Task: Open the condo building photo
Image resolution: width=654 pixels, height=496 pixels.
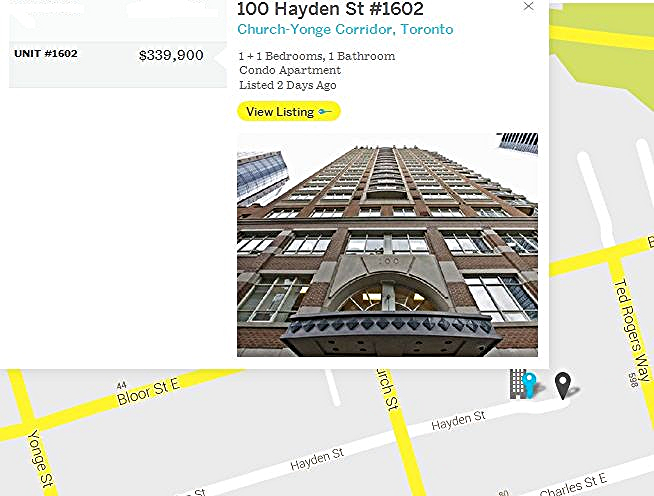Action: click(x=387, y=245)
